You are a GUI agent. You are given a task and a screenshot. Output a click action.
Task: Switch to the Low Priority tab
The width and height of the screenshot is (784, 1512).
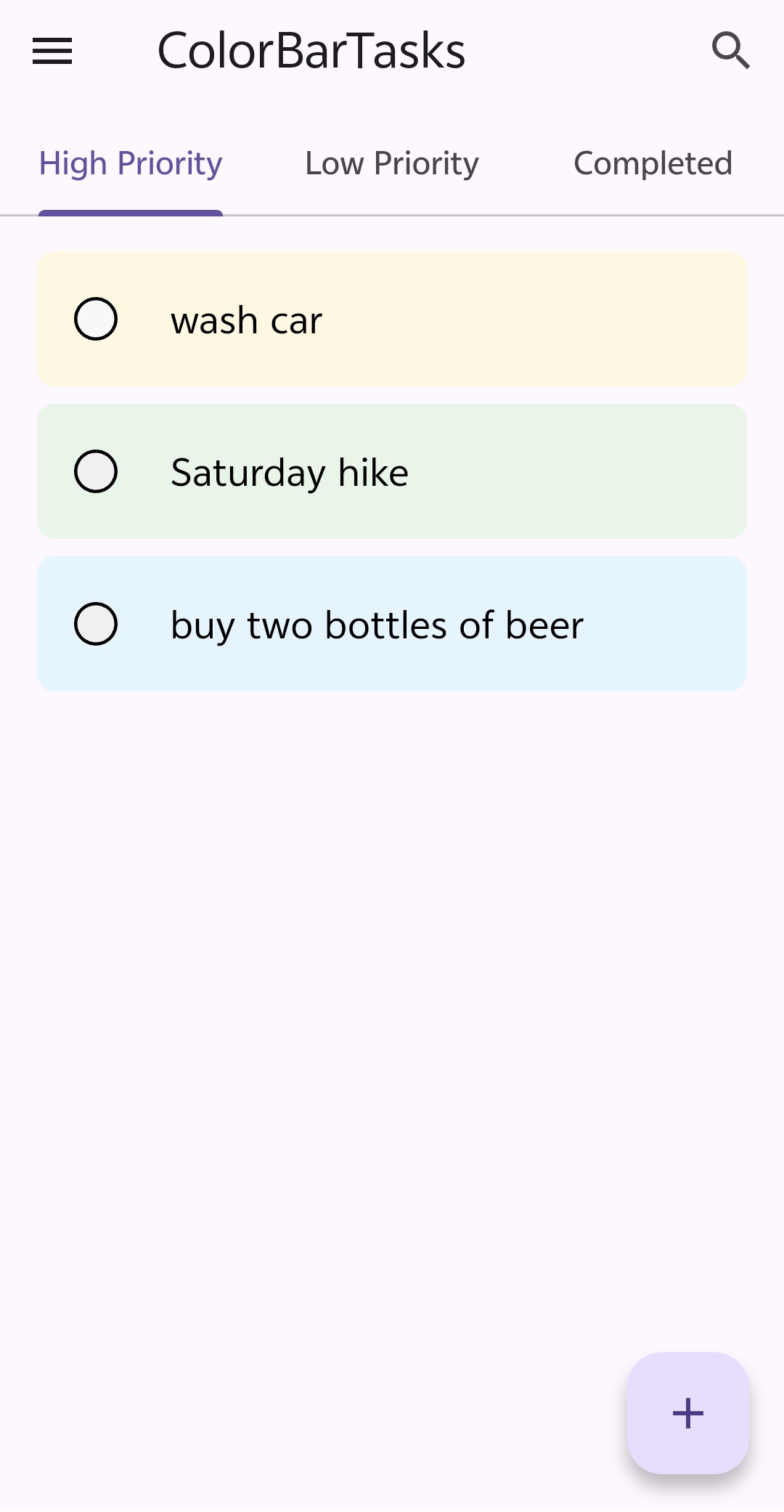(392, 164)
